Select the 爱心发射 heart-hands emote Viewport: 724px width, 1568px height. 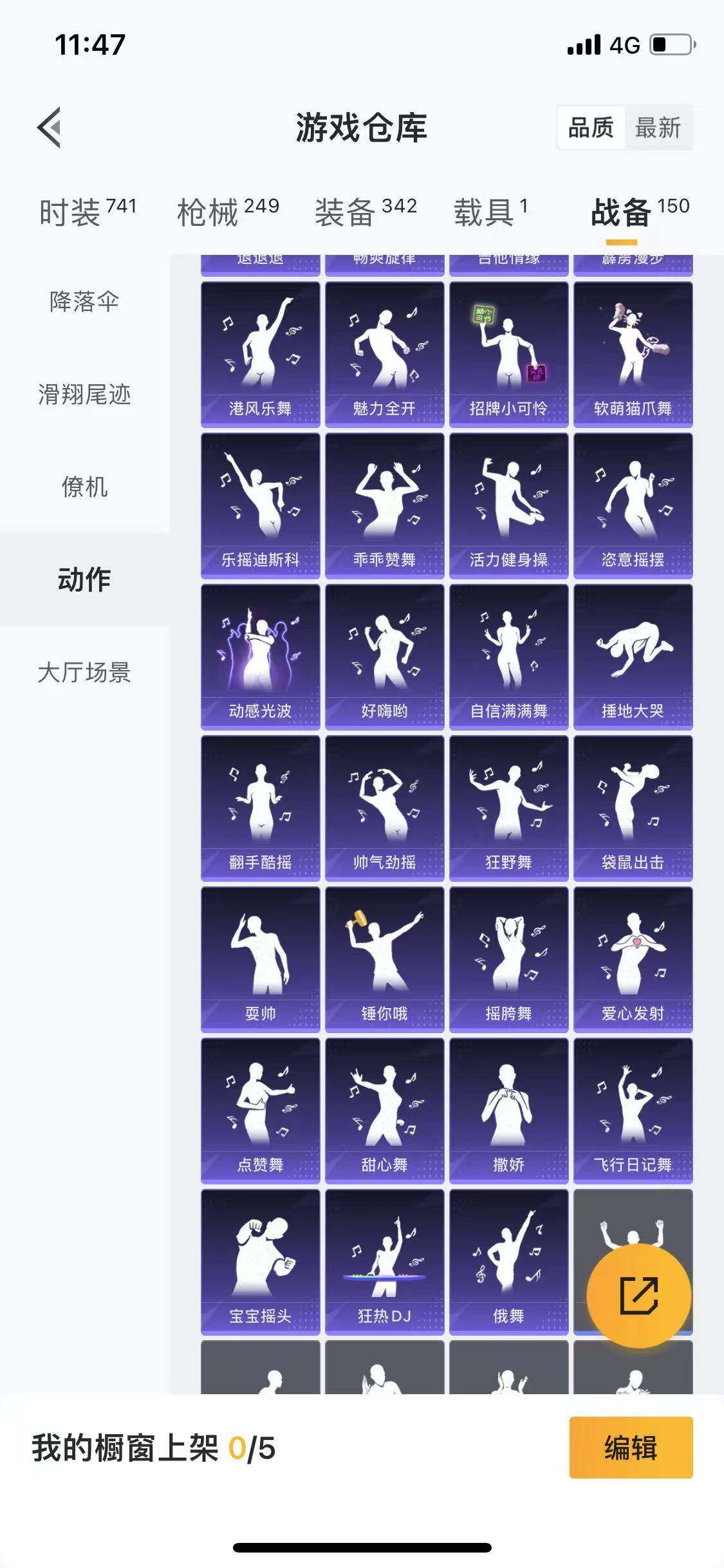(633, 959)
